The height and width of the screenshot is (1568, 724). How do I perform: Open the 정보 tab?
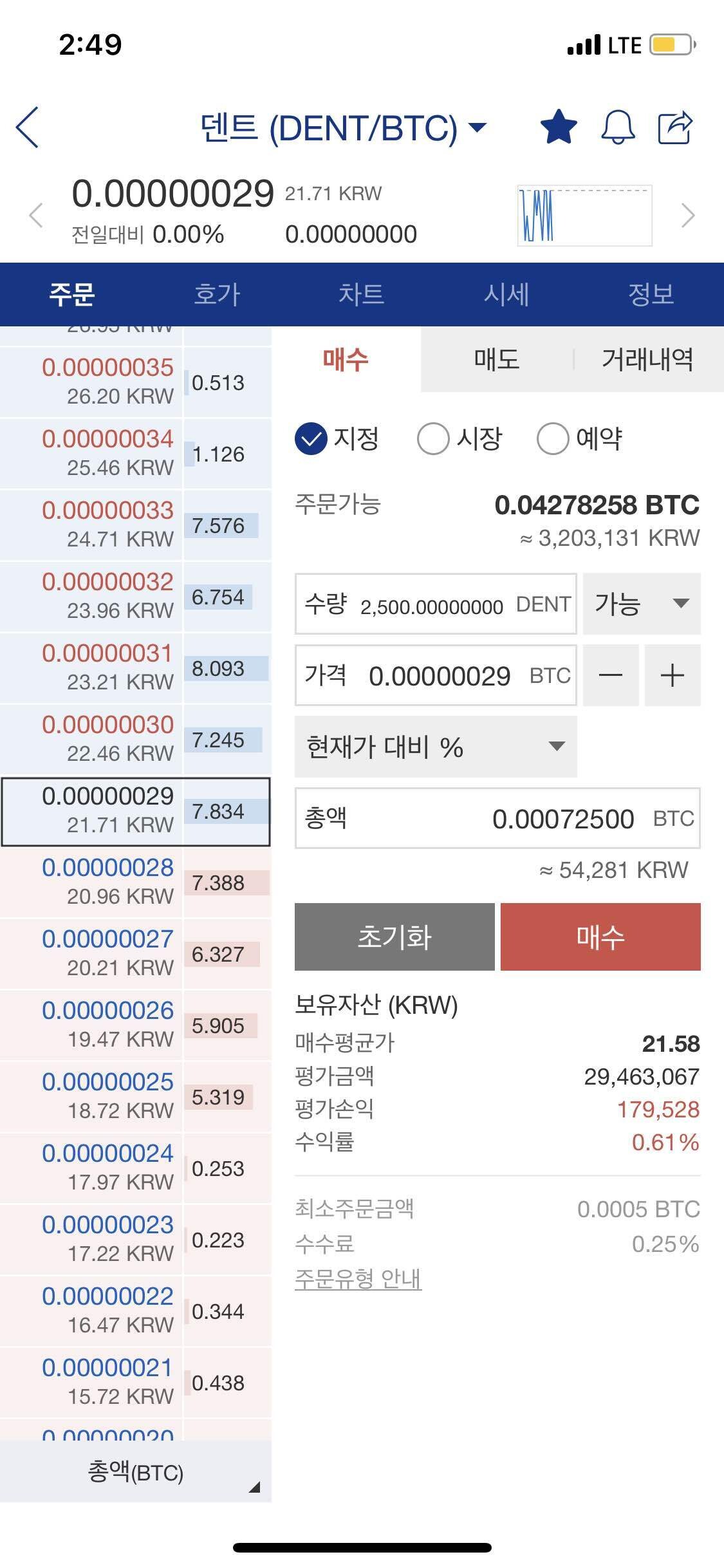(651, 295)
